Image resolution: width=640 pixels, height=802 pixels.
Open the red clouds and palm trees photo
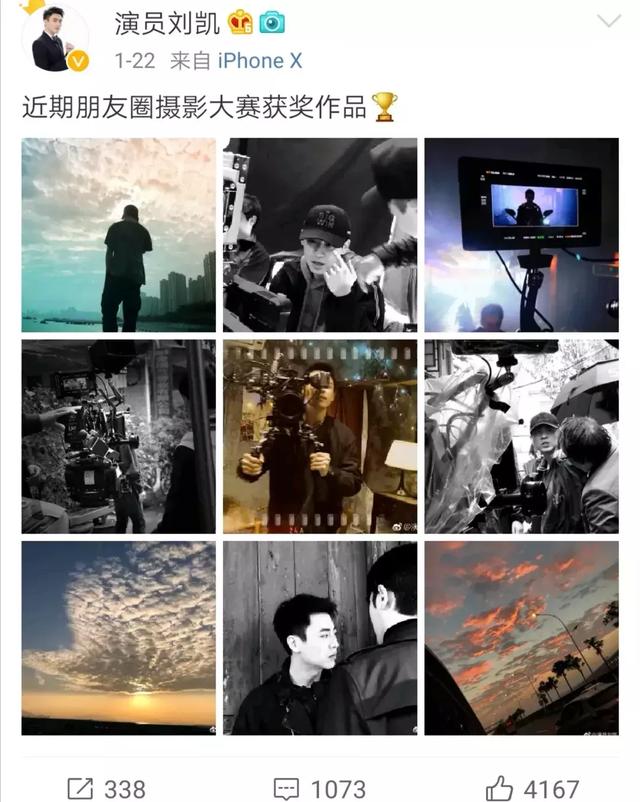coord(521,638)
